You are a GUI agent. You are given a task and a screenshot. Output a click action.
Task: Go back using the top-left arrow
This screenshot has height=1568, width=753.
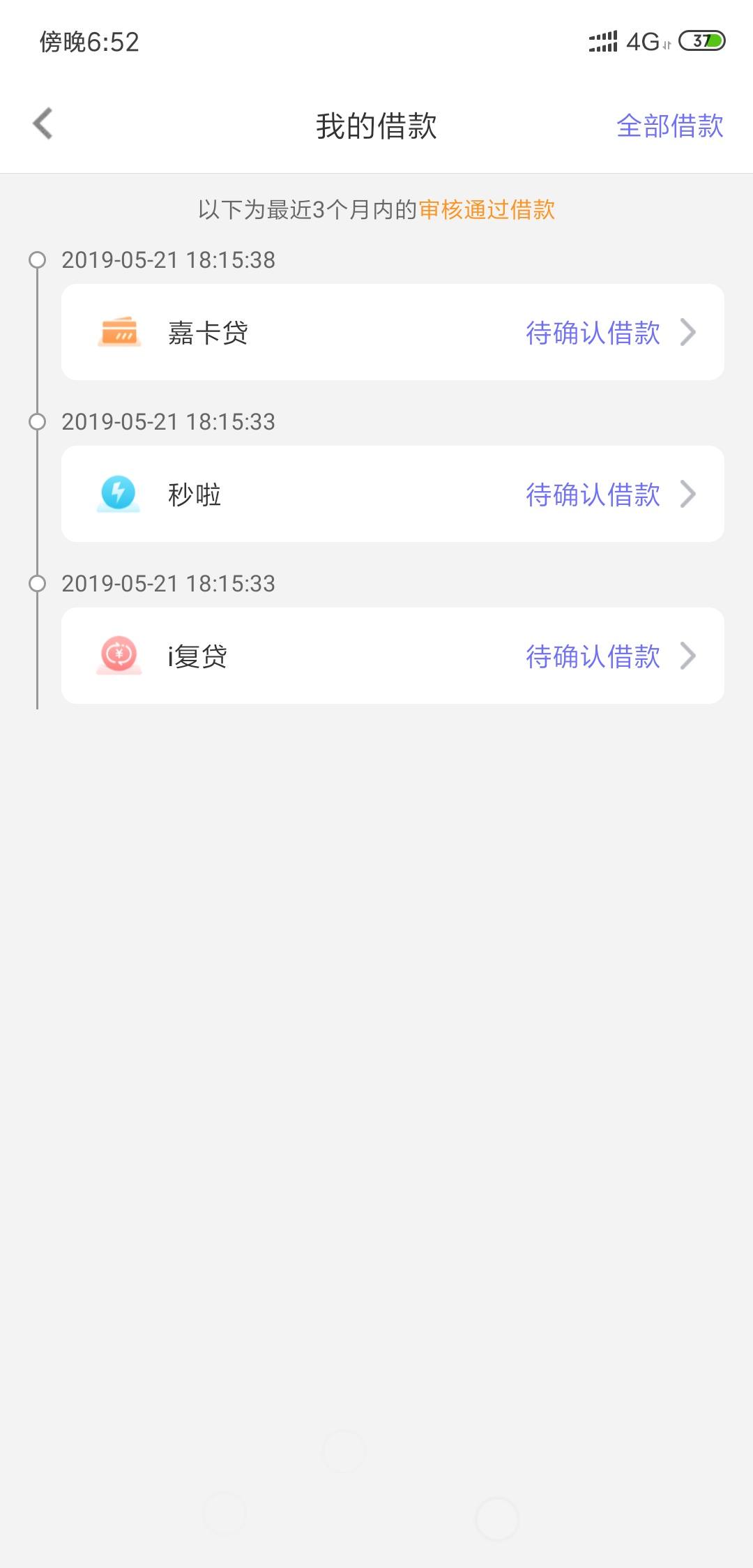43,124
